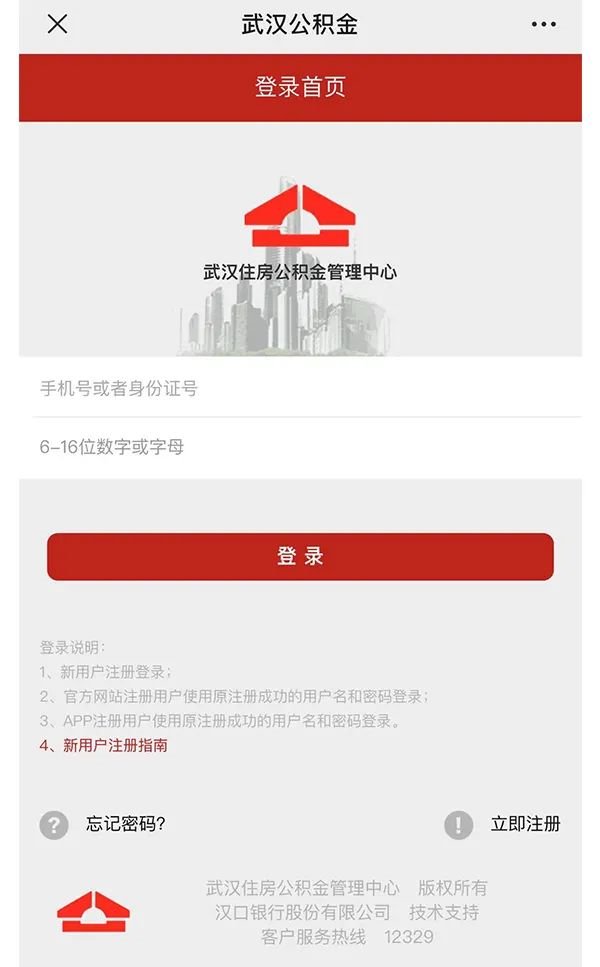Close the 武汉公积金 page
The image size is (600, 967).
pos(57,25)
